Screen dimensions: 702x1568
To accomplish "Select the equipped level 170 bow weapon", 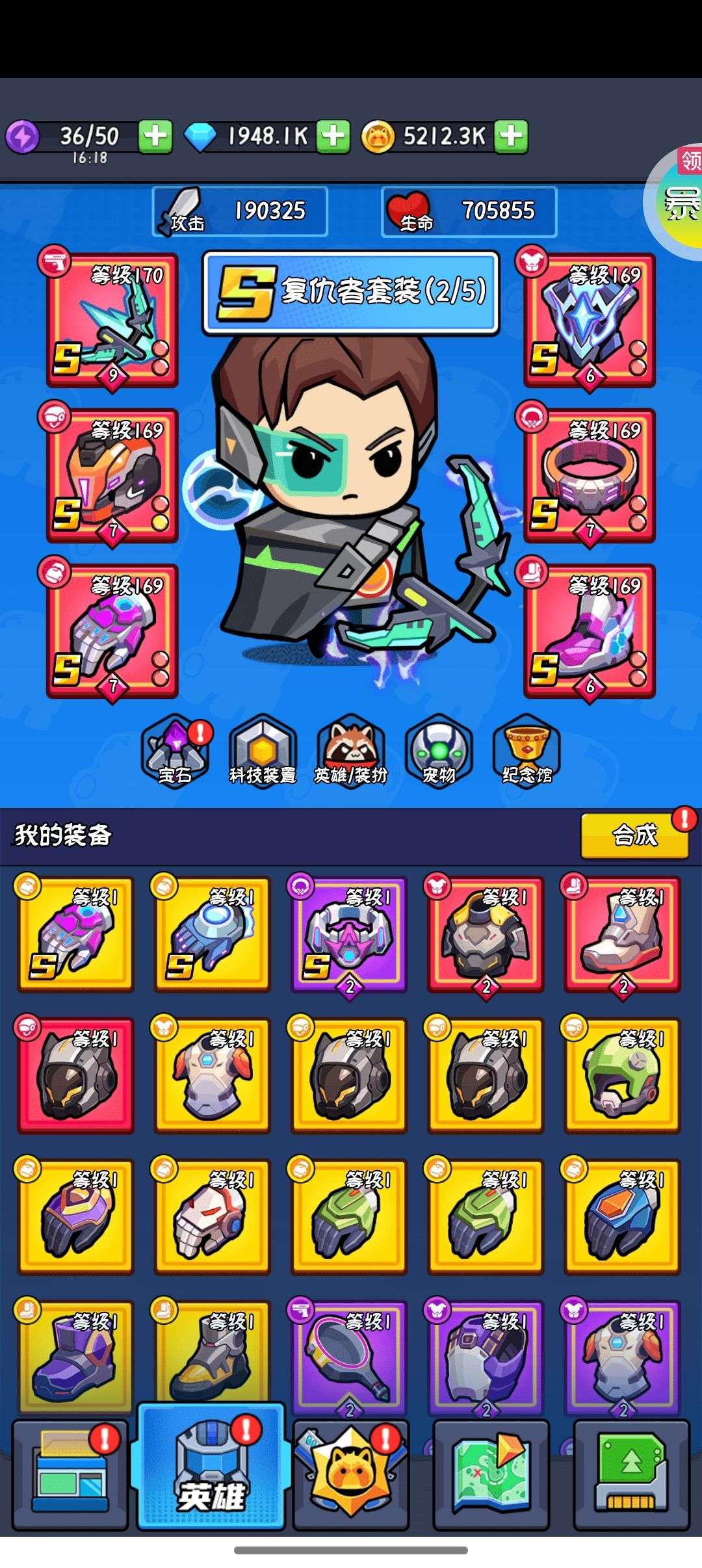I will click(x=112, y=319).
